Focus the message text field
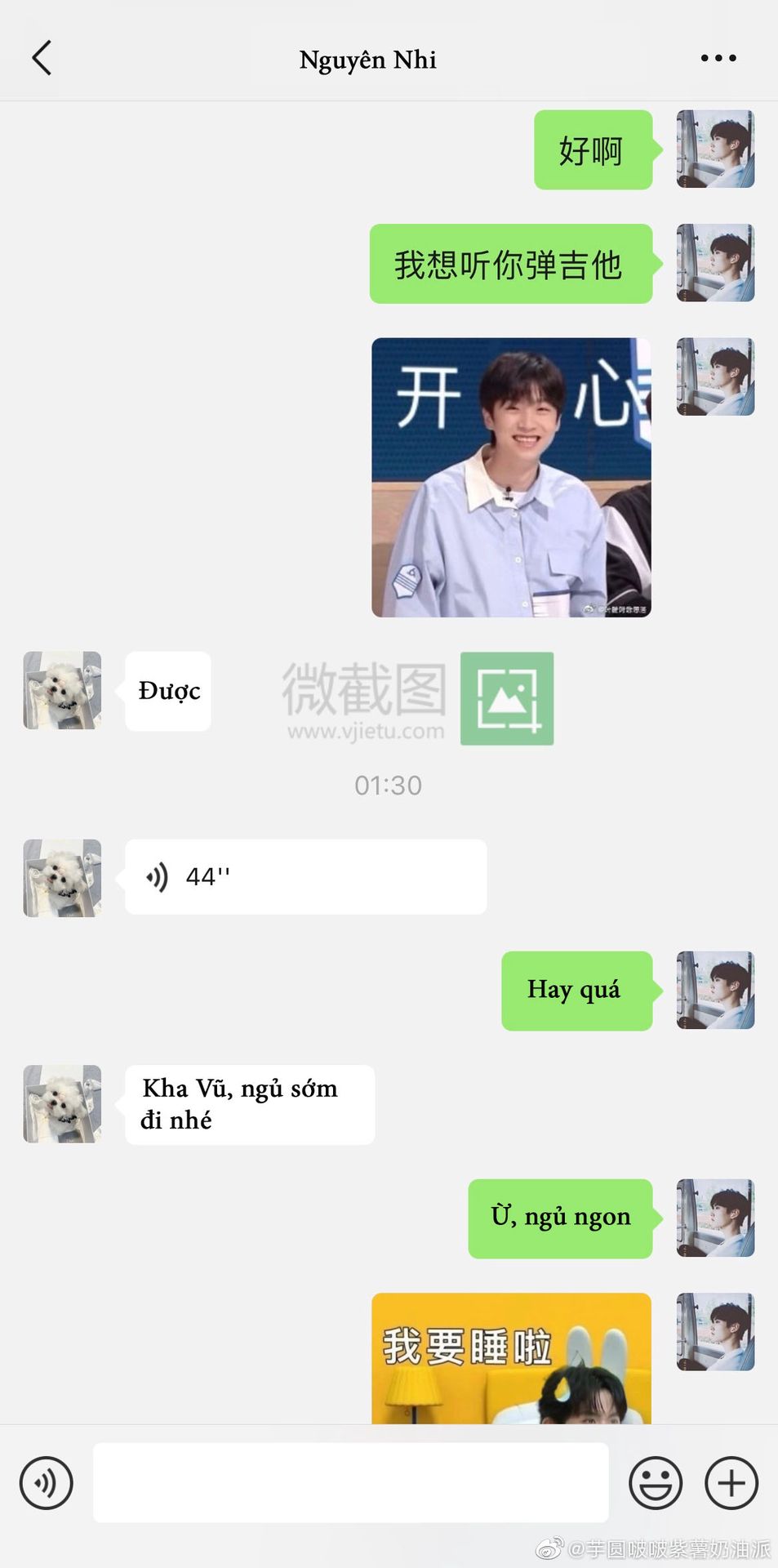The image size is (778, 1568). [351, 1482]
